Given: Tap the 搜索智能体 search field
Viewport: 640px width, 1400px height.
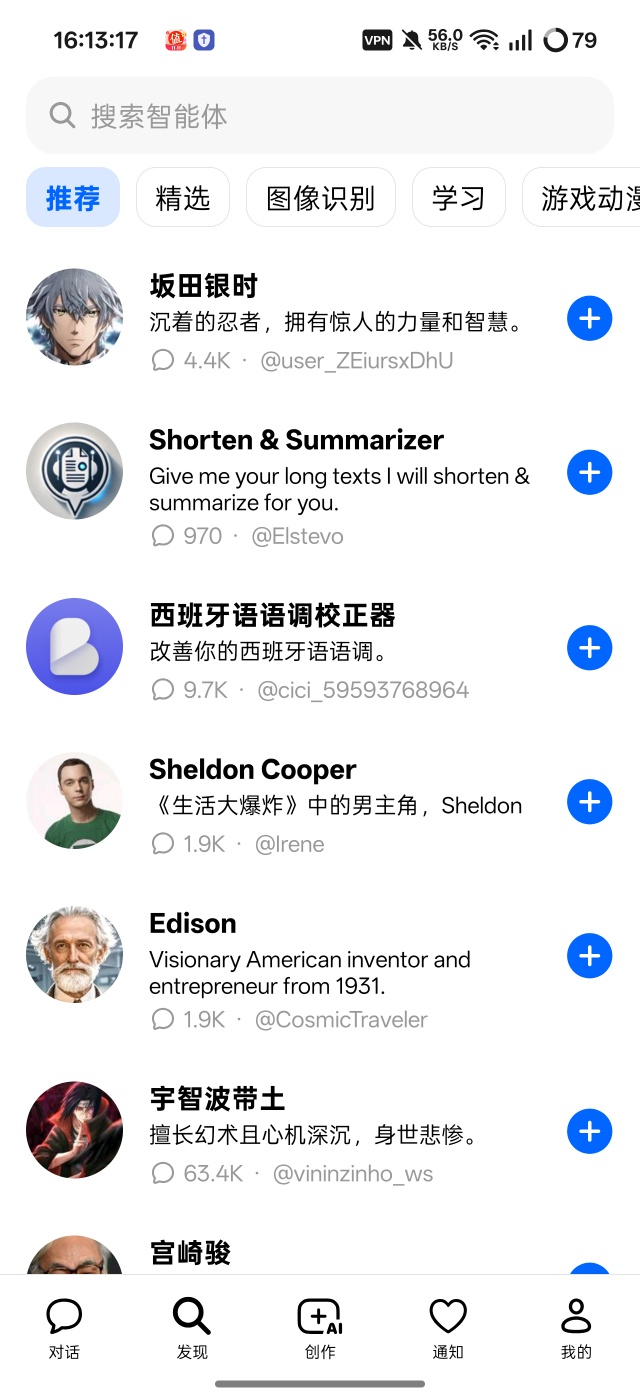Looking at the screenshot, I should tap(320, 116).
